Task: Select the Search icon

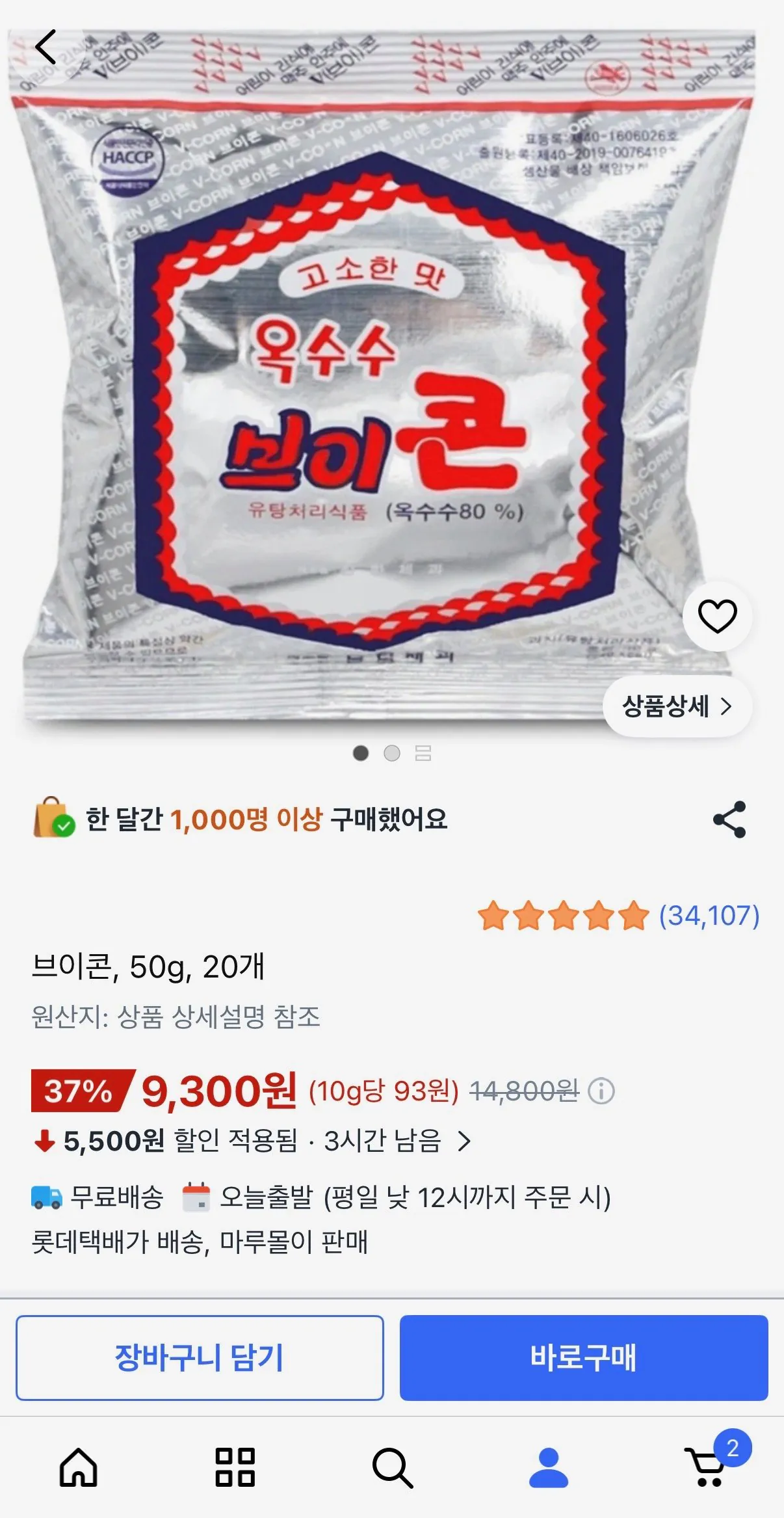Action: pyautogui.click(x=391, y=1466)
